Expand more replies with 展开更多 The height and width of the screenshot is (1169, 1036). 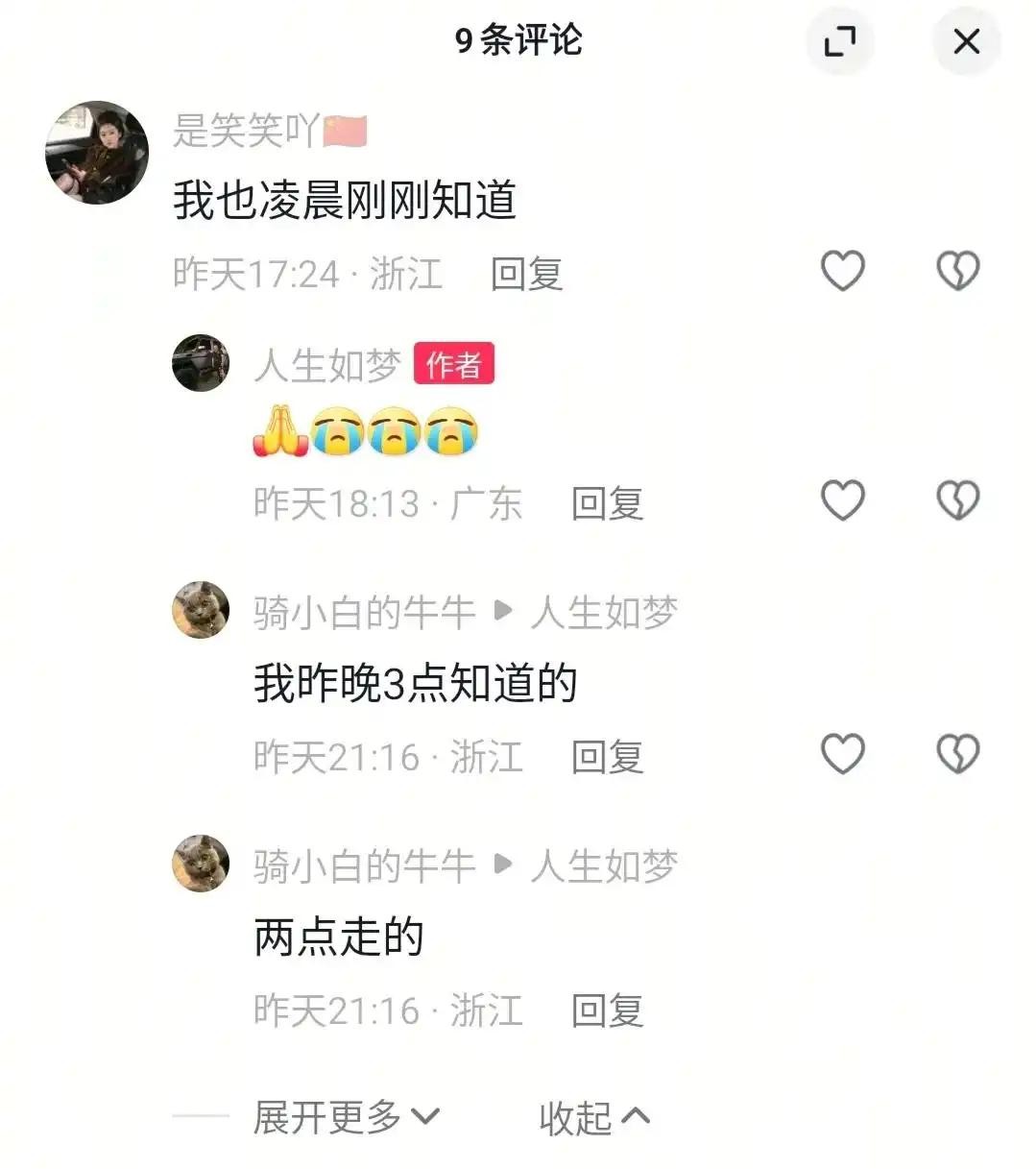346,1117
